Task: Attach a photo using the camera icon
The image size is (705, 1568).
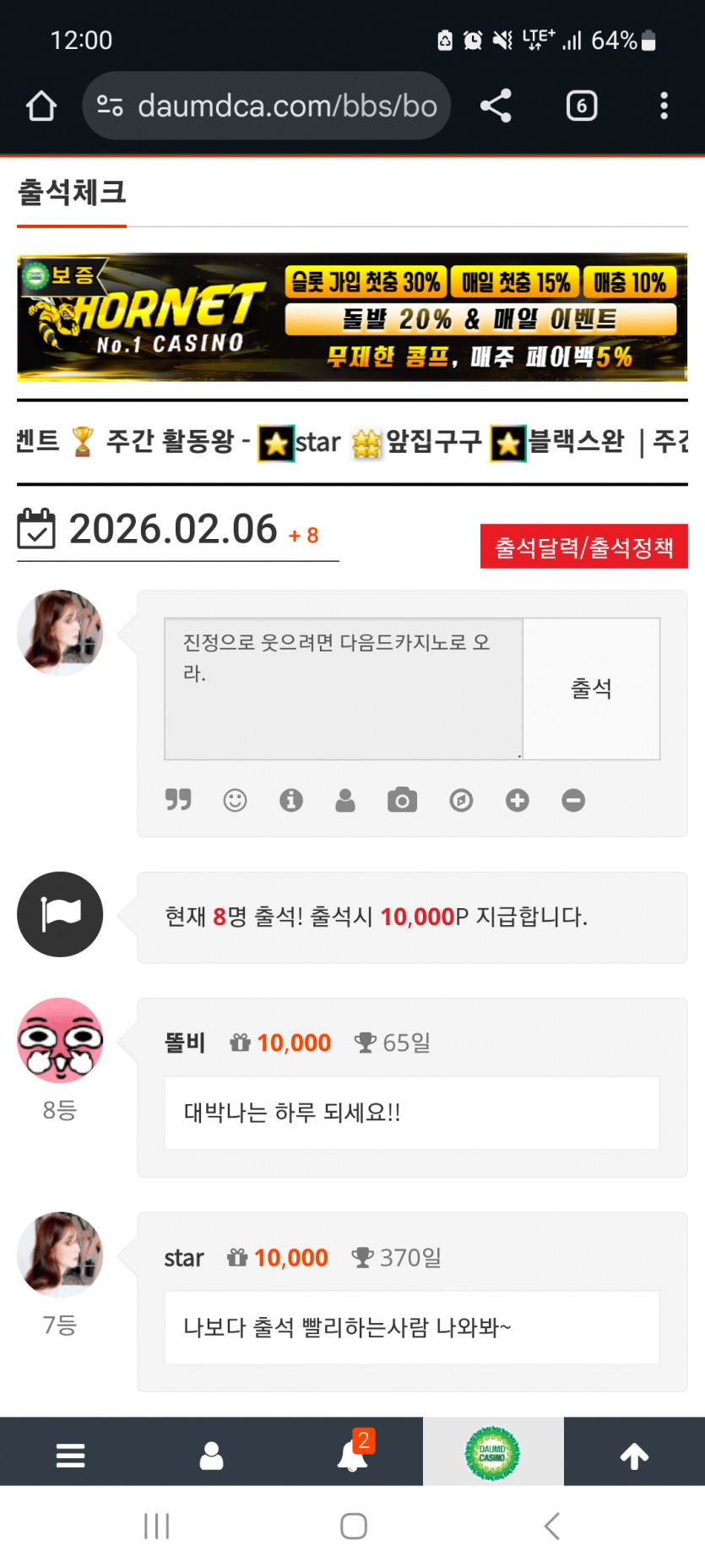Action: [402, 800]
